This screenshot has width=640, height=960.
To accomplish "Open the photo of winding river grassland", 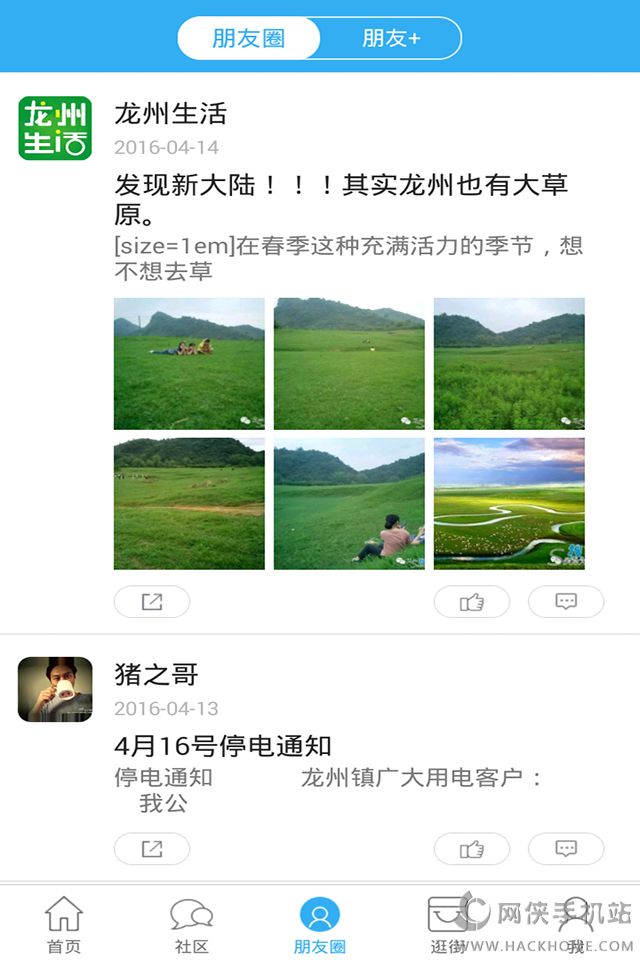I will pyautogui.click(x=509, y=503).
